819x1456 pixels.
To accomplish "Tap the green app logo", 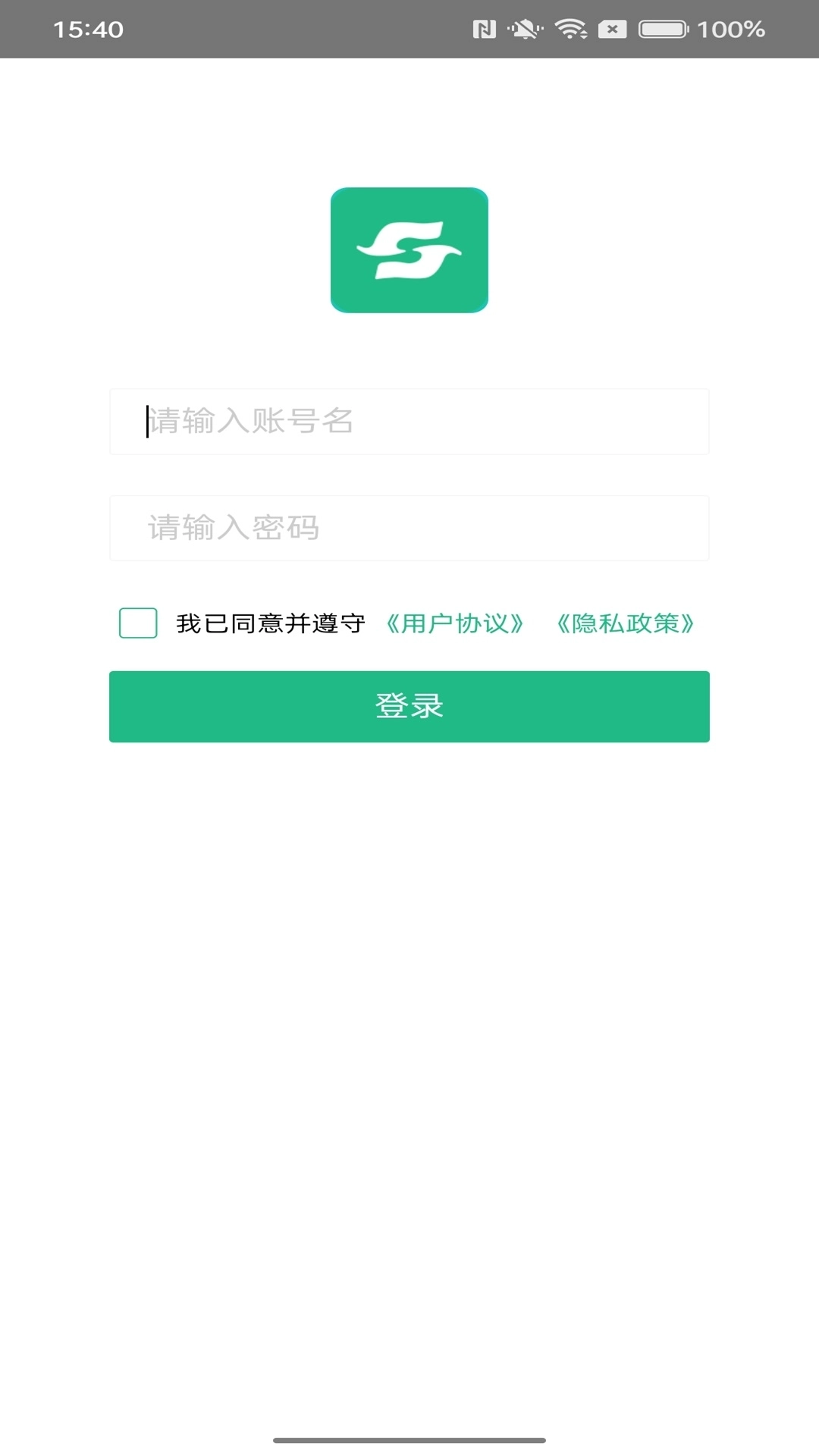I will (x=409, y=250).
